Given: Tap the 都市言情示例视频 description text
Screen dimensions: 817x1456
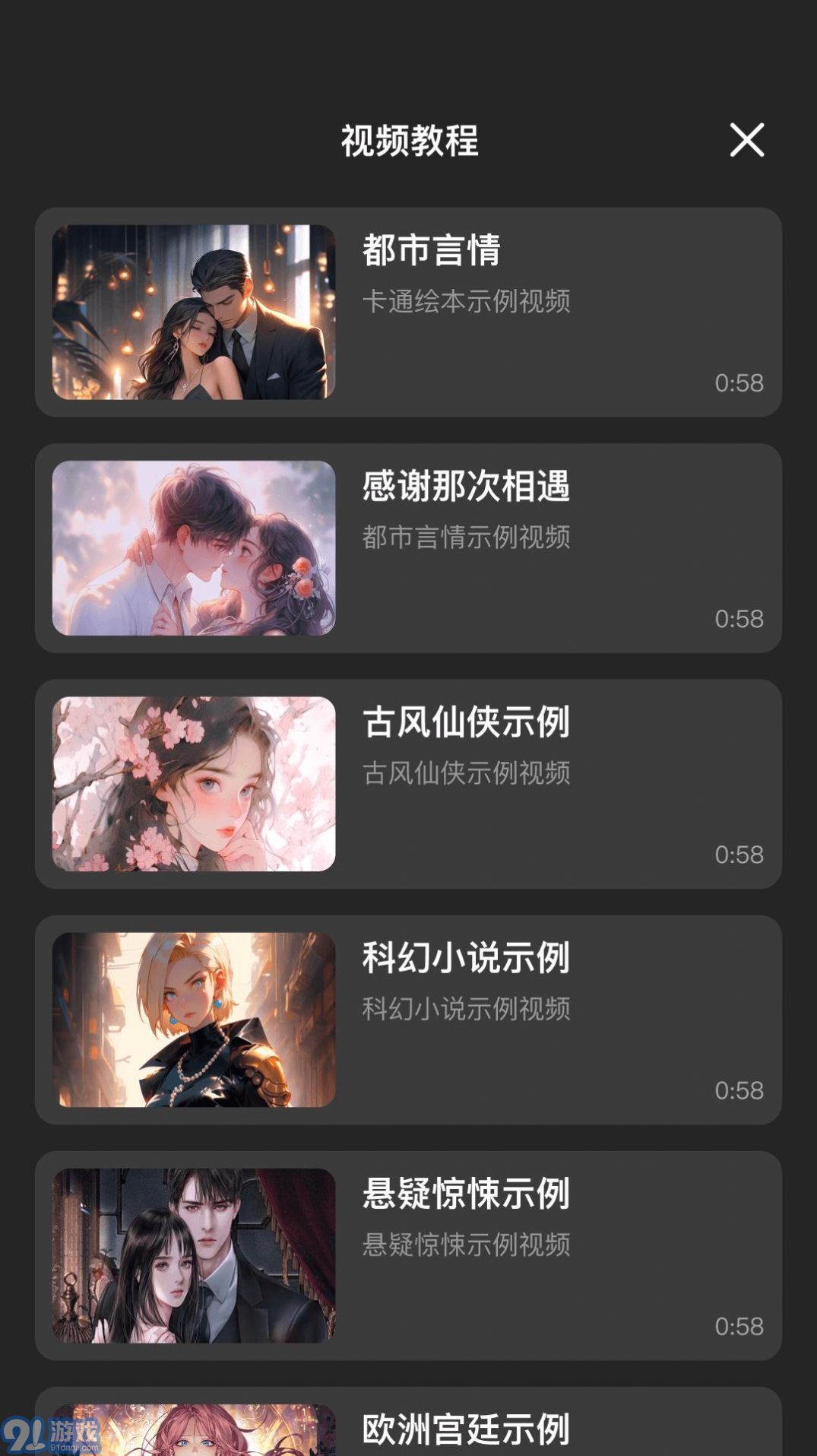Looking at the screenshot, I should point(468,538).
